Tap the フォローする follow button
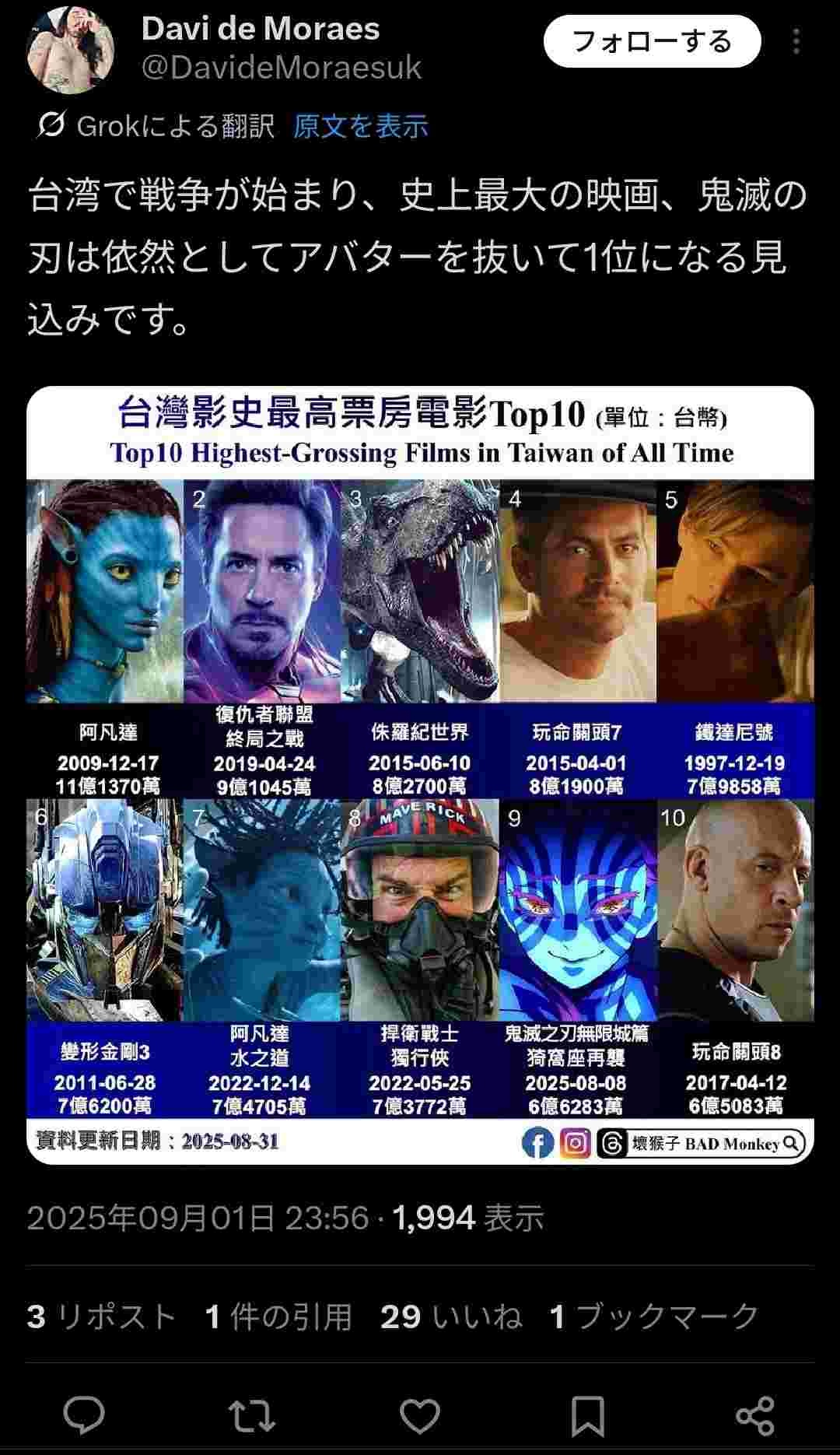Screen dimensions: 840x1455 coord(651,41)
